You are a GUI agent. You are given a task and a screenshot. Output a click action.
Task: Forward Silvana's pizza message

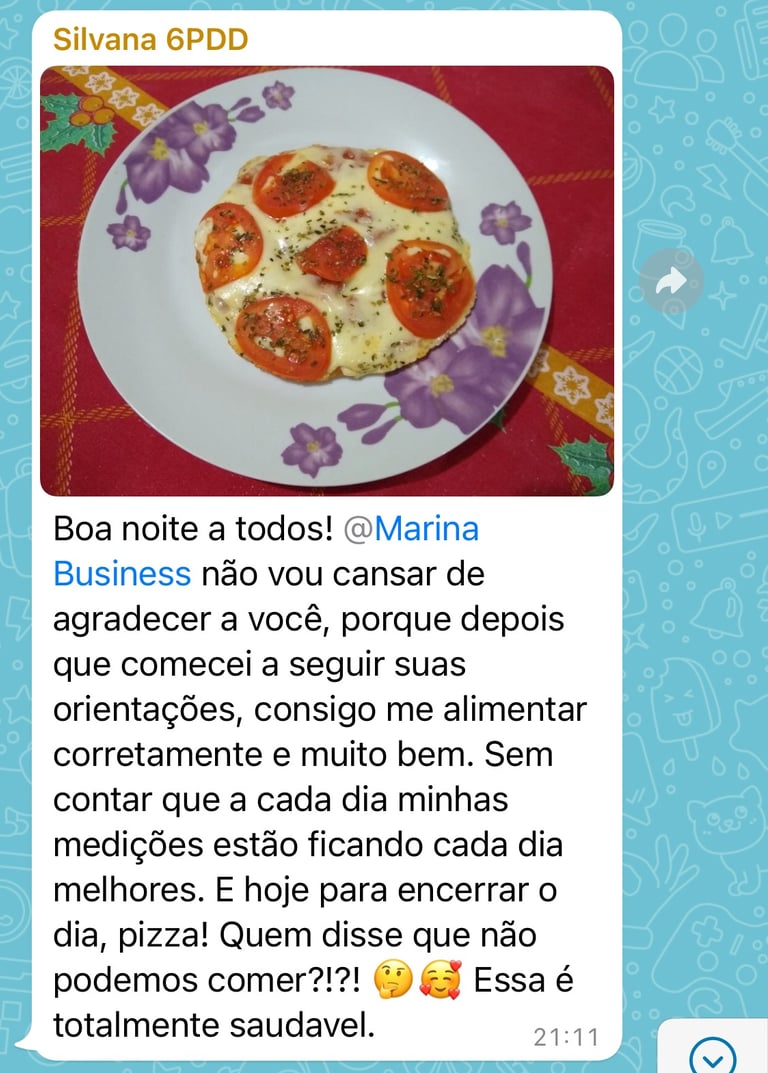(671, 282)
